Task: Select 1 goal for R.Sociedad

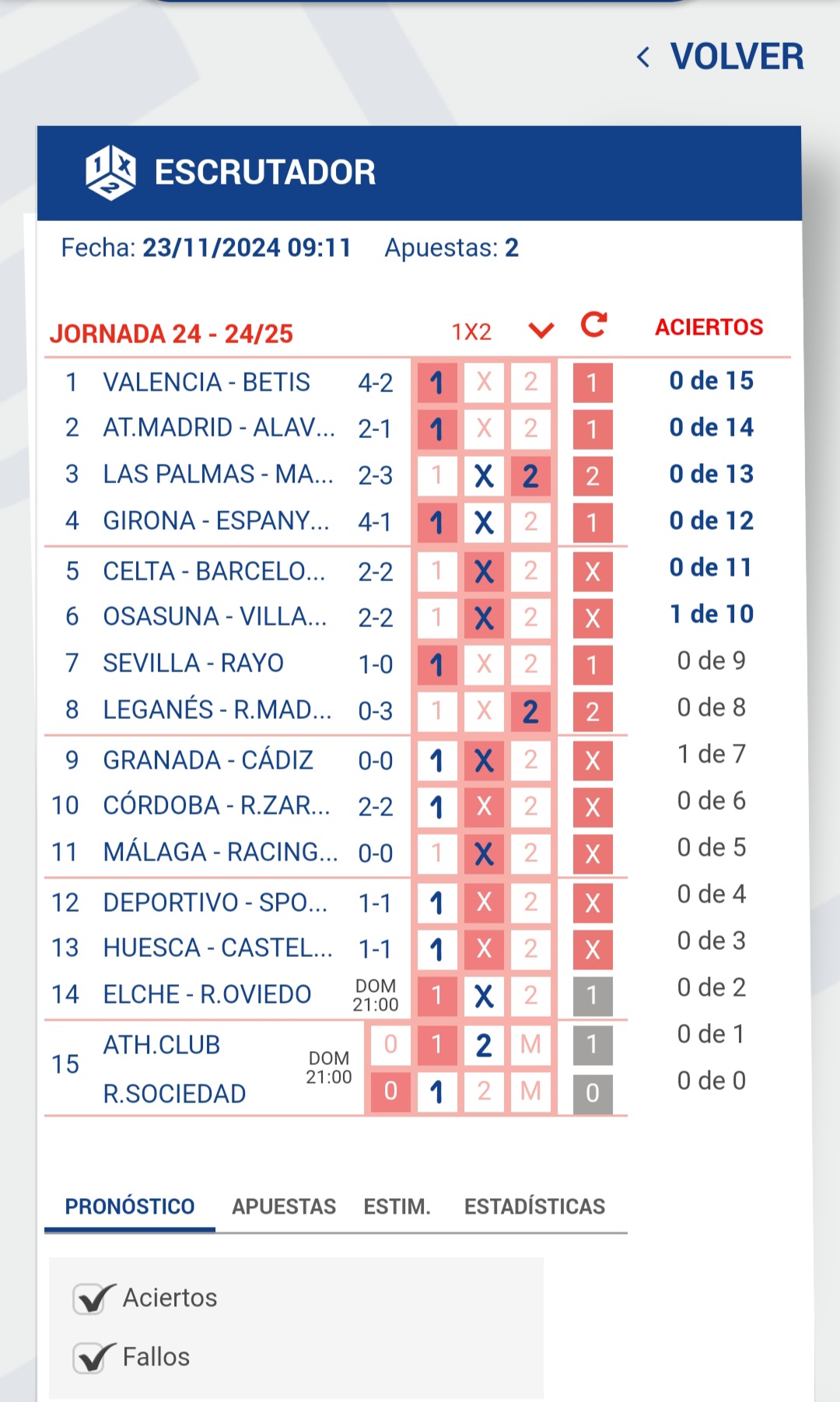Action: coord(437,1091)
